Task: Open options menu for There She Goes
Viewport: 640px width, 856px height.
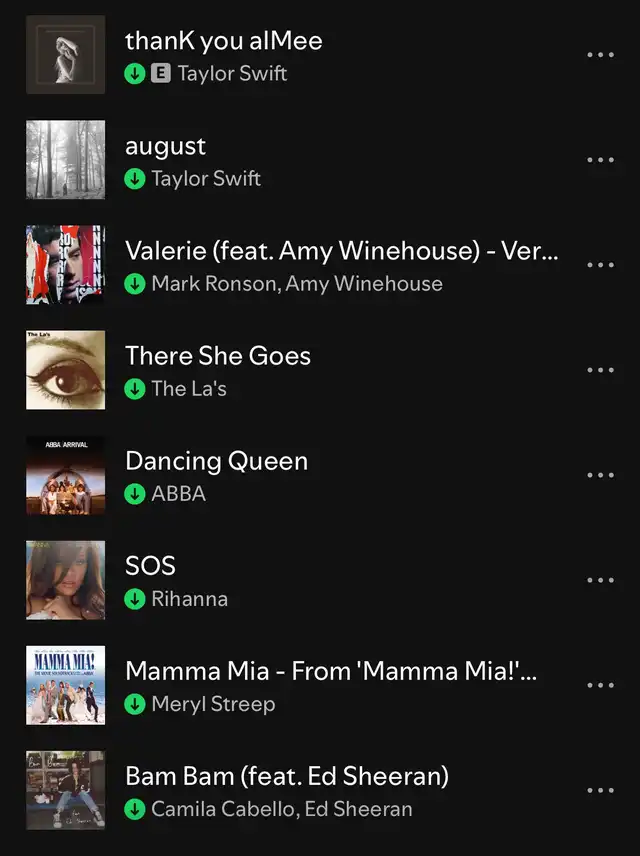Action: [600, 370]
